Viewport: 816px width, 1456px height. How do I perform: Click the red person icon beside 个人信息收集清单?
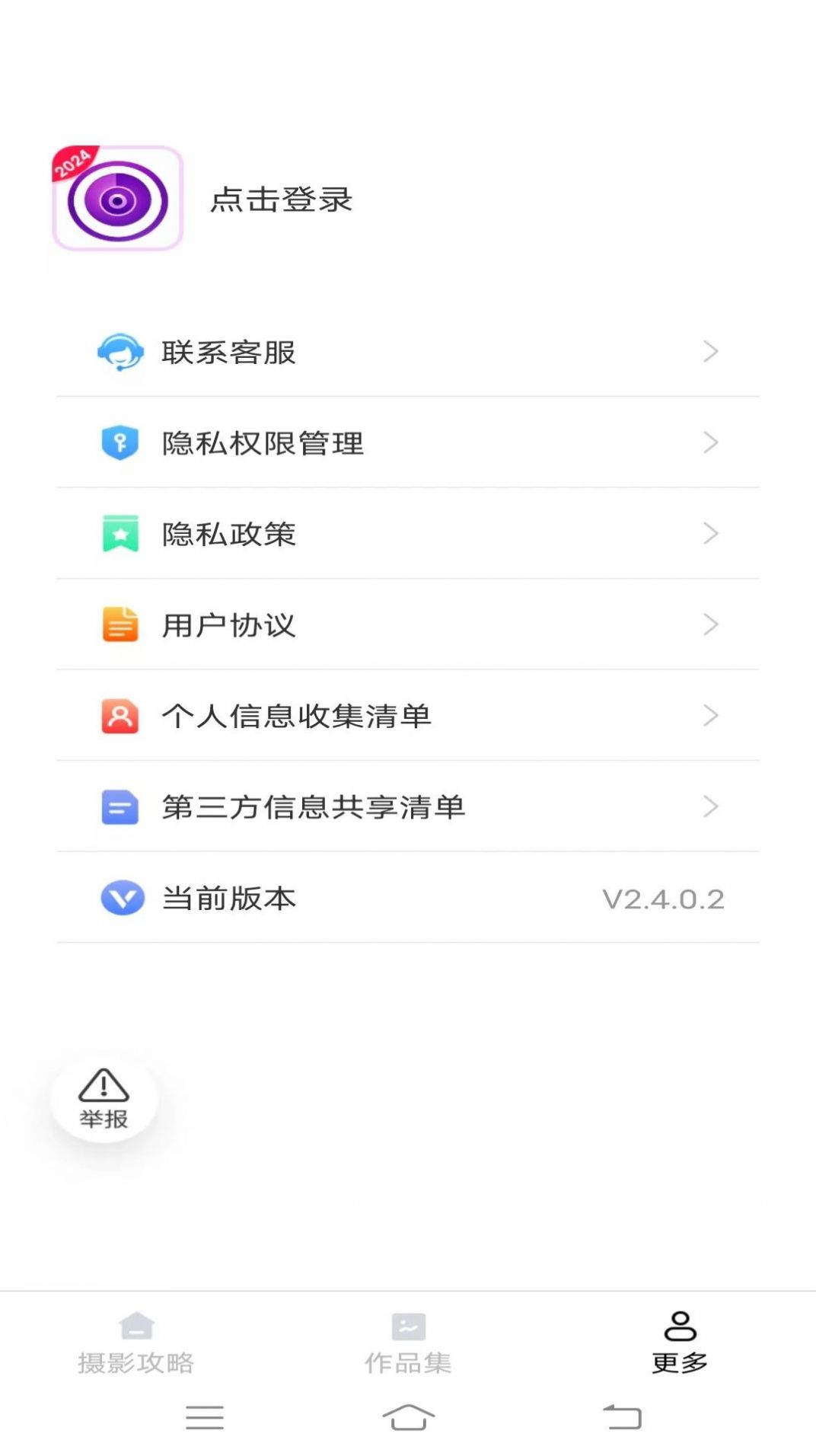click(120, 715)
